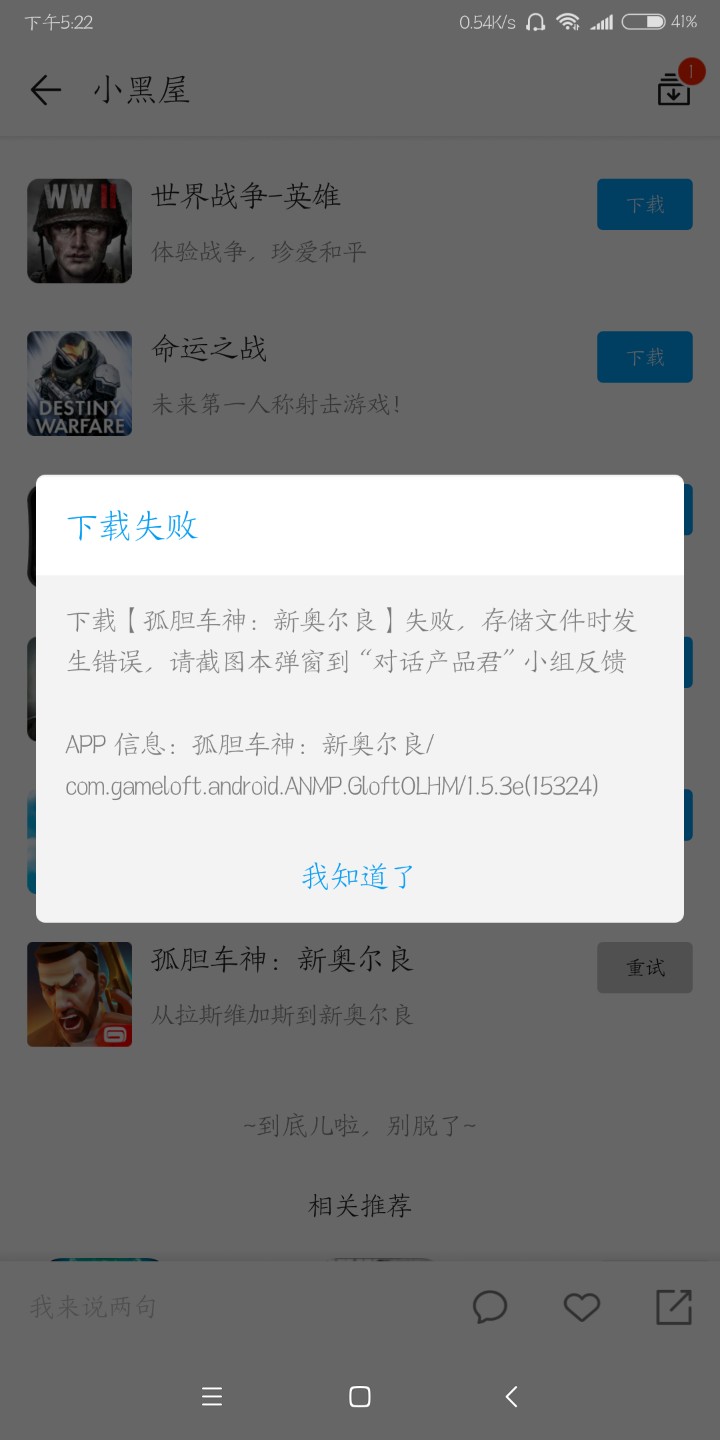The height and width of the screenshot is (1440, 720).
Task: Open the downloads manager icon
Action: click(674, 90)
